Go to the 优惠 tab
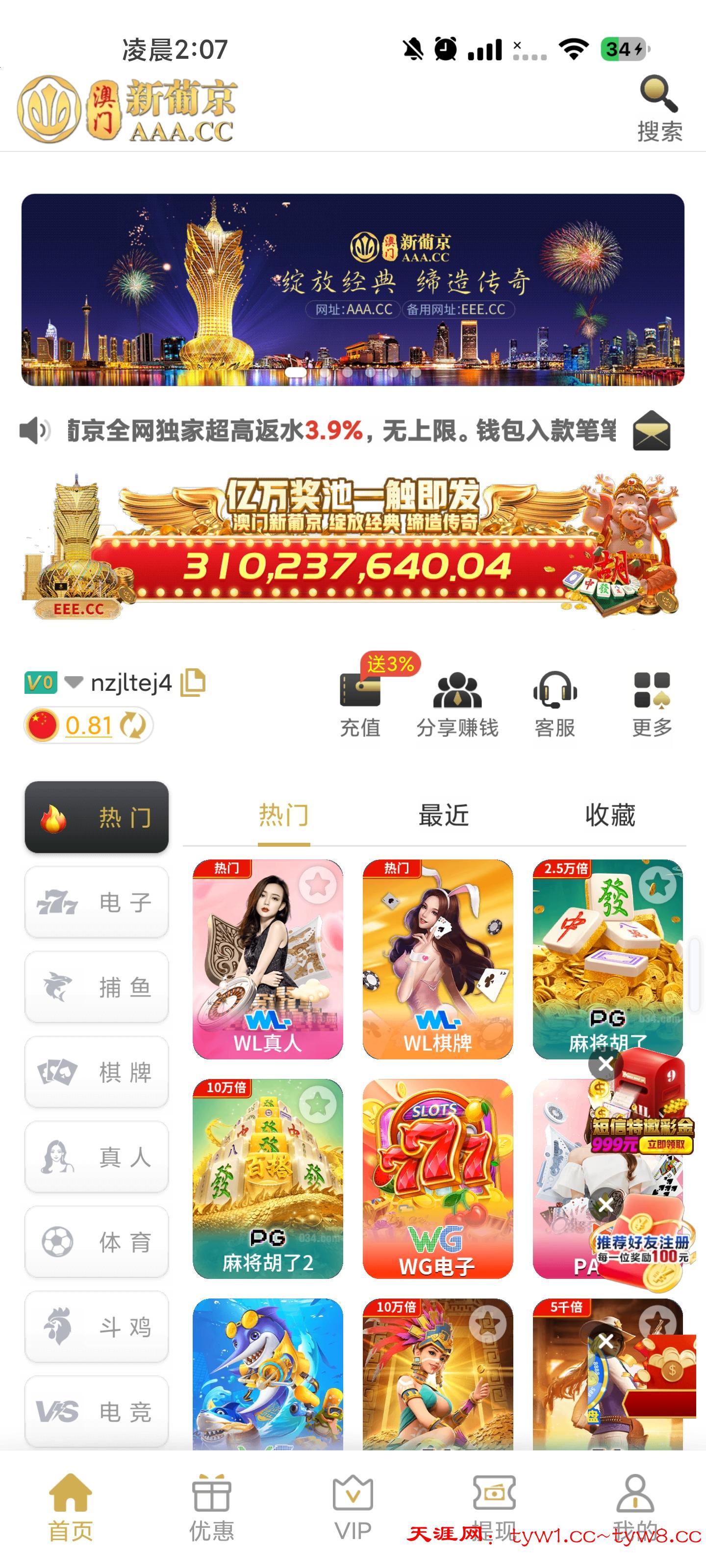 click(x=211, y=1507)
